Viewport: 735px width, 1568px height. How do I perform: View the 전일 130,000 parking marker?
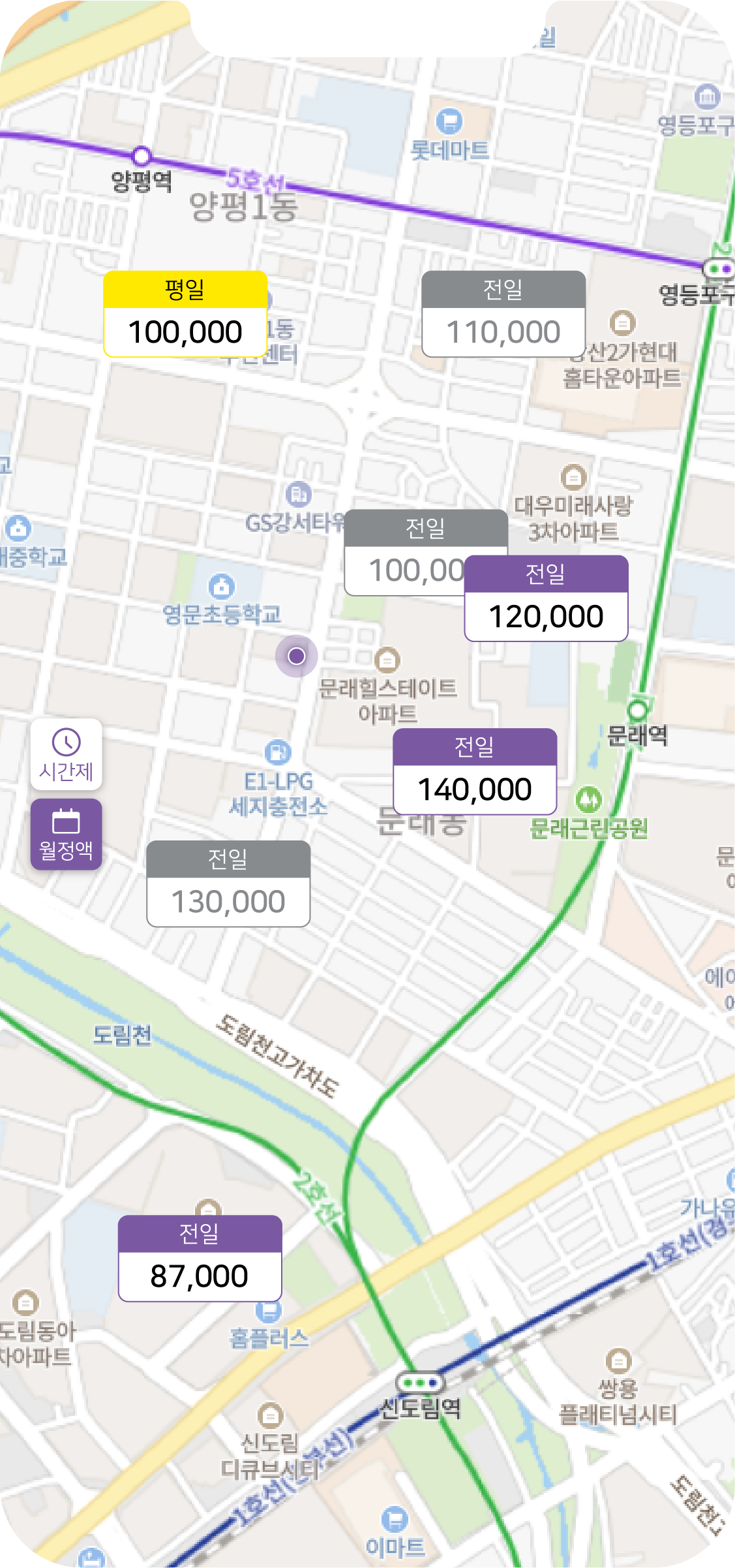coord(228,884)
